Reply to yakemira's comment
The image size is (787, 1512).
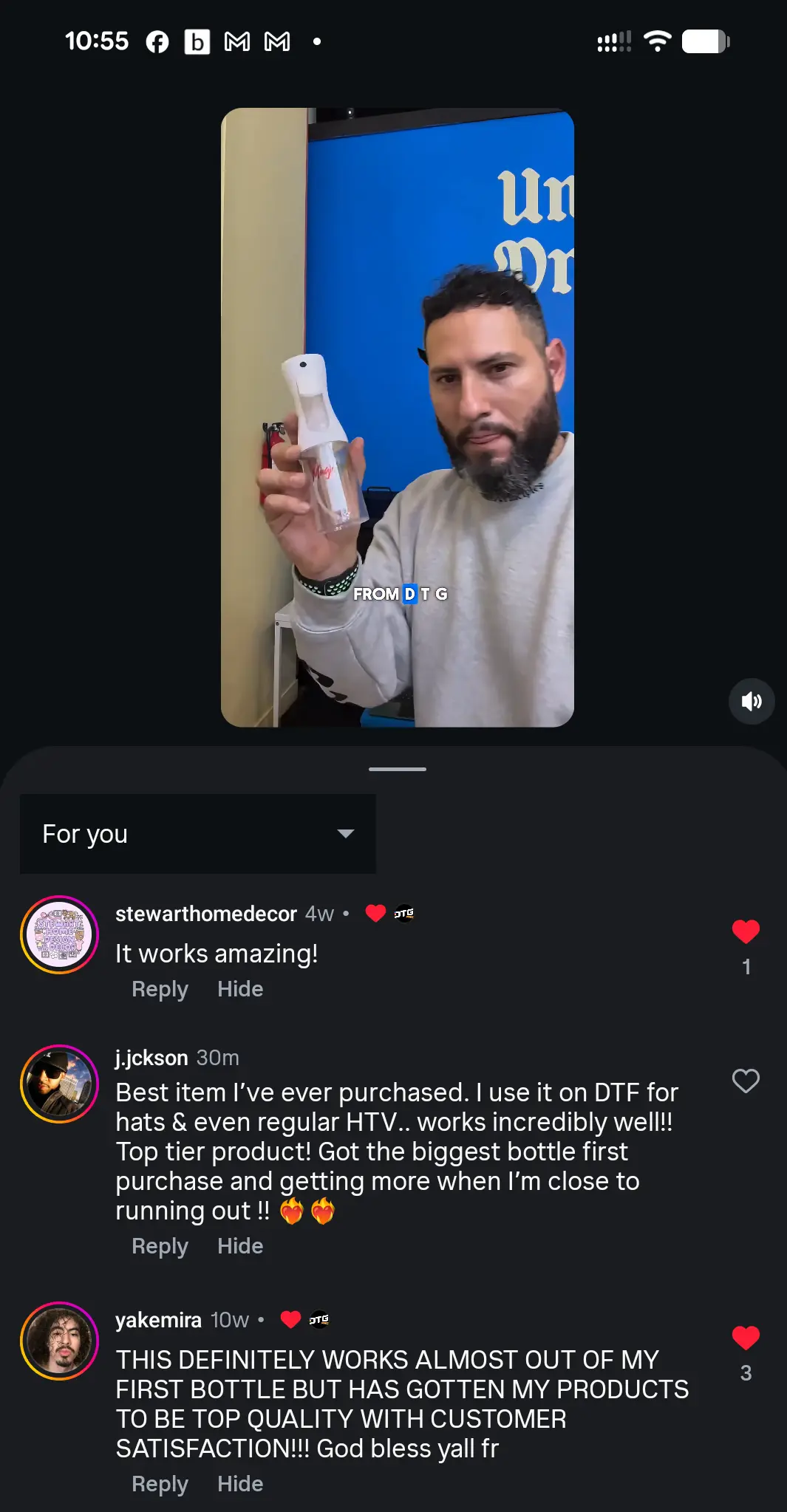coord(160,1484)
